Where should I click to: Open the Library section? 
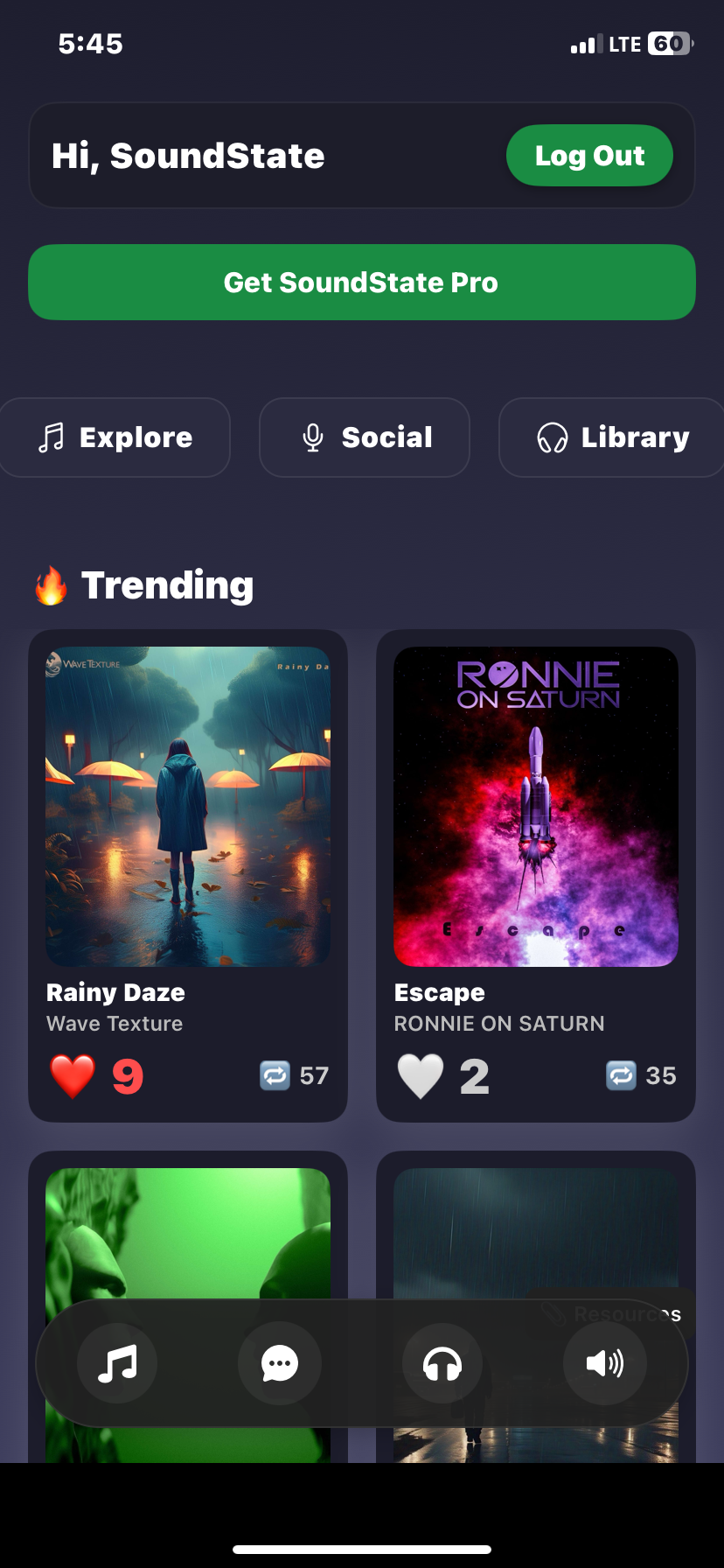(612, 437)
